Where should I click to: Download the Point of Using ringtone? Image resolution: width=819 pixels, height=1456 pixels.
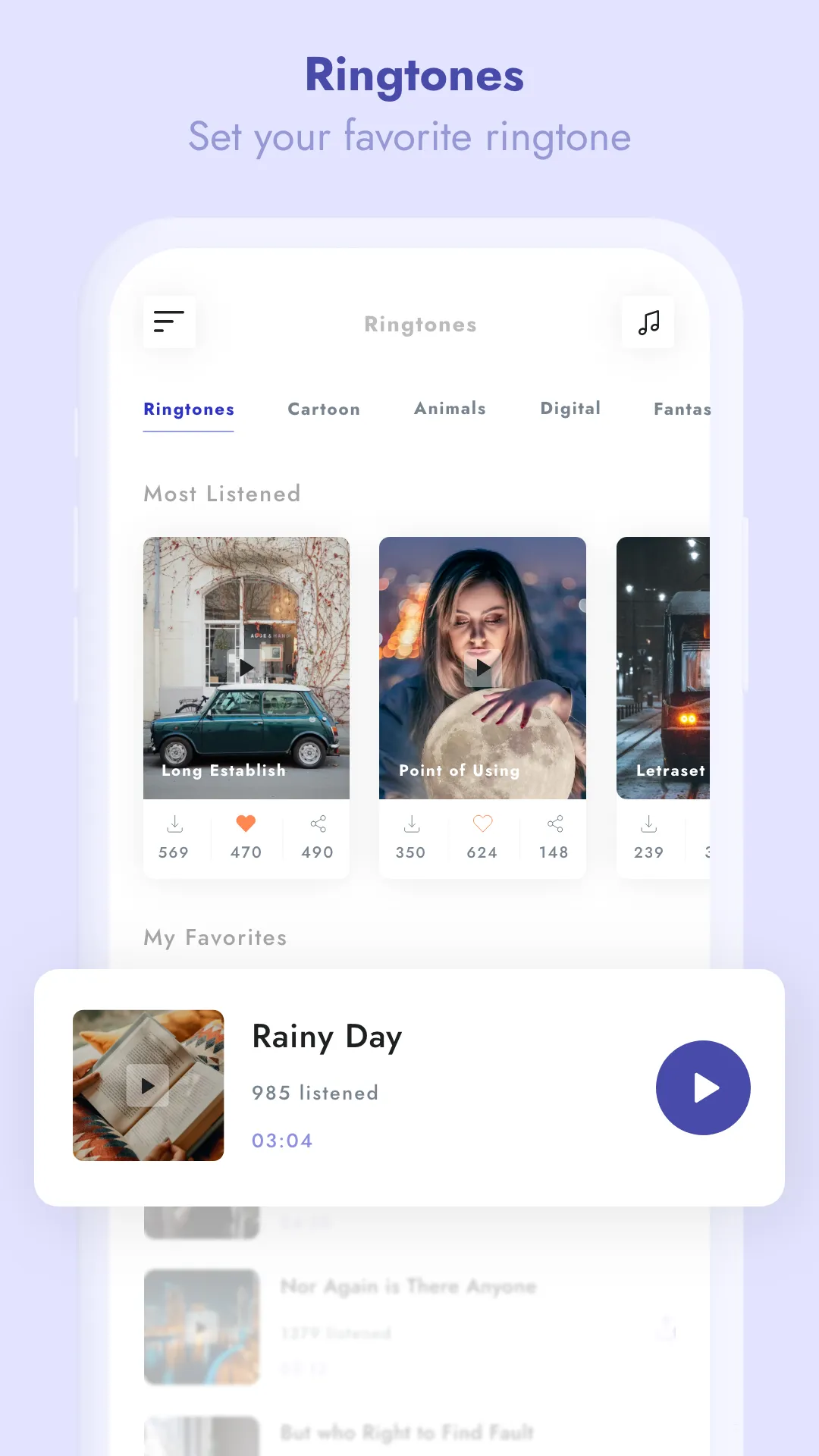pos(412,823)
